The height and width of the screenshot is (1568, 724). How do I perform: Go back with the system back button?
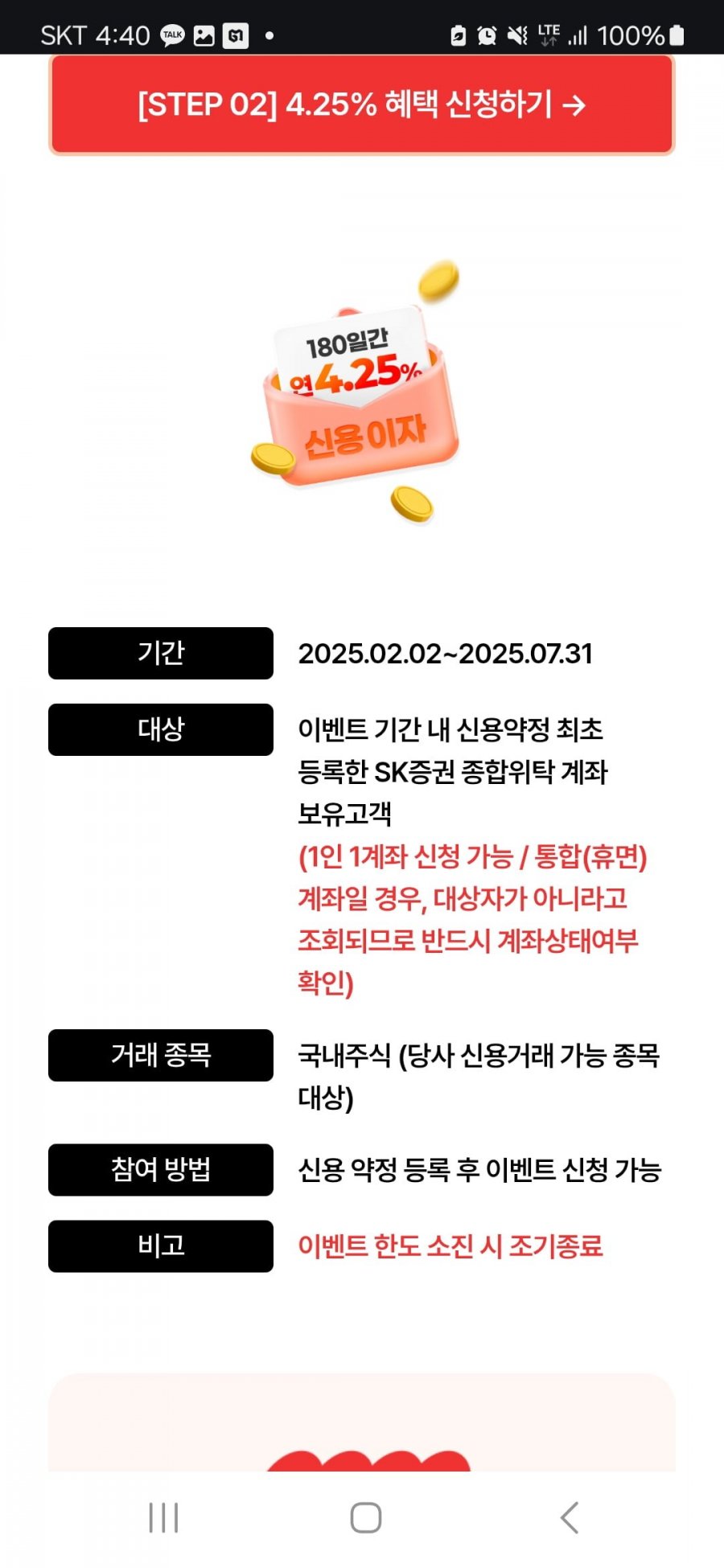point(569,1517)
